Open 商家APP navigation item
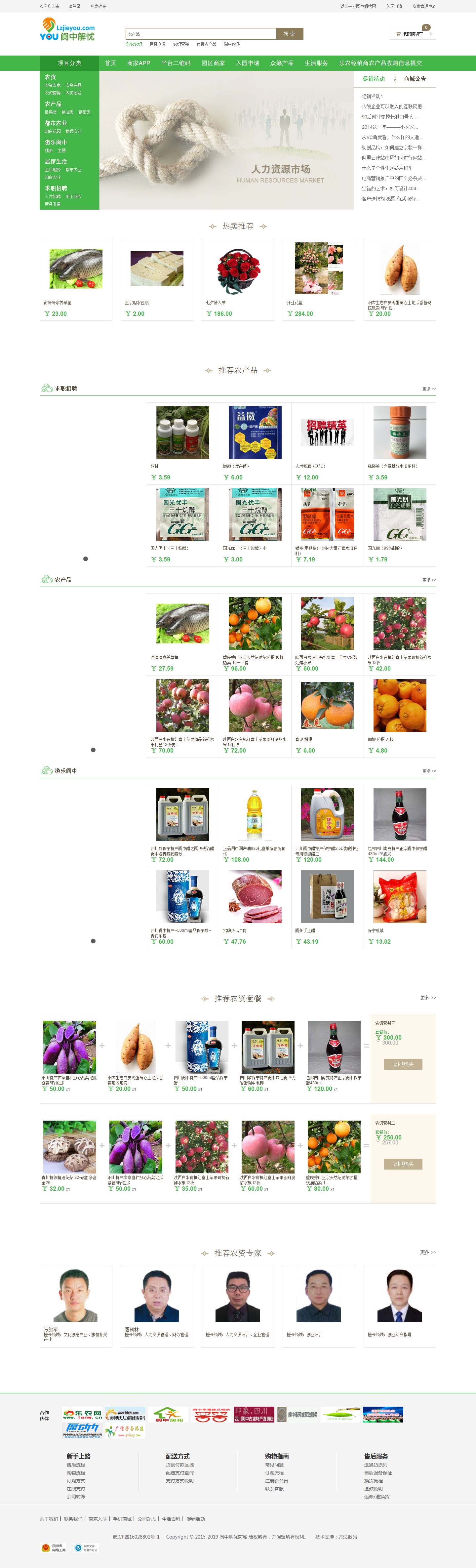Screen dimensions: 476x1568 pyautogui.click(x=139, y=63)
